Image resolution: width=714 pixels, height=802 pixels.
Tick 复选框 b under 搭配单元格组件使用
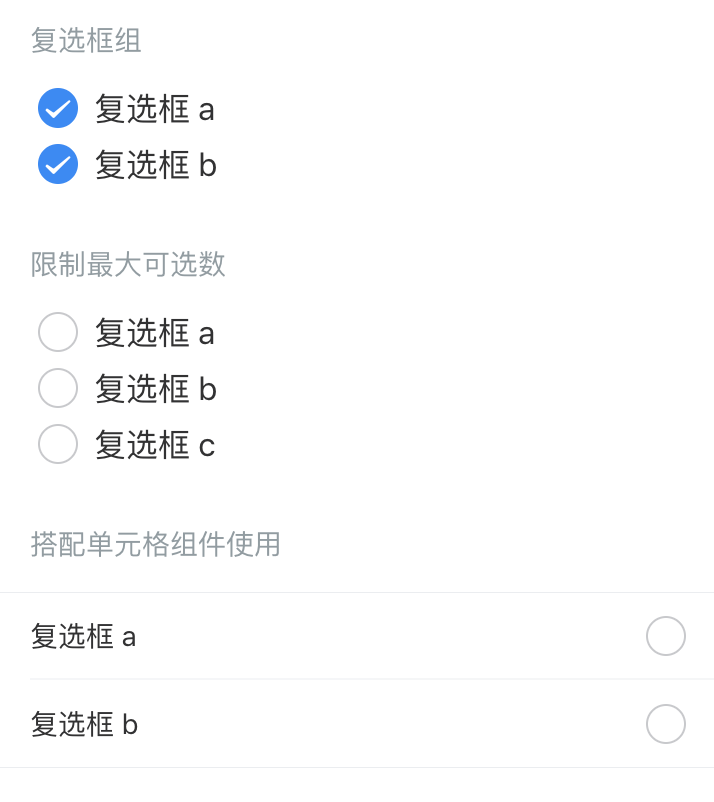[x=666, y=724]
